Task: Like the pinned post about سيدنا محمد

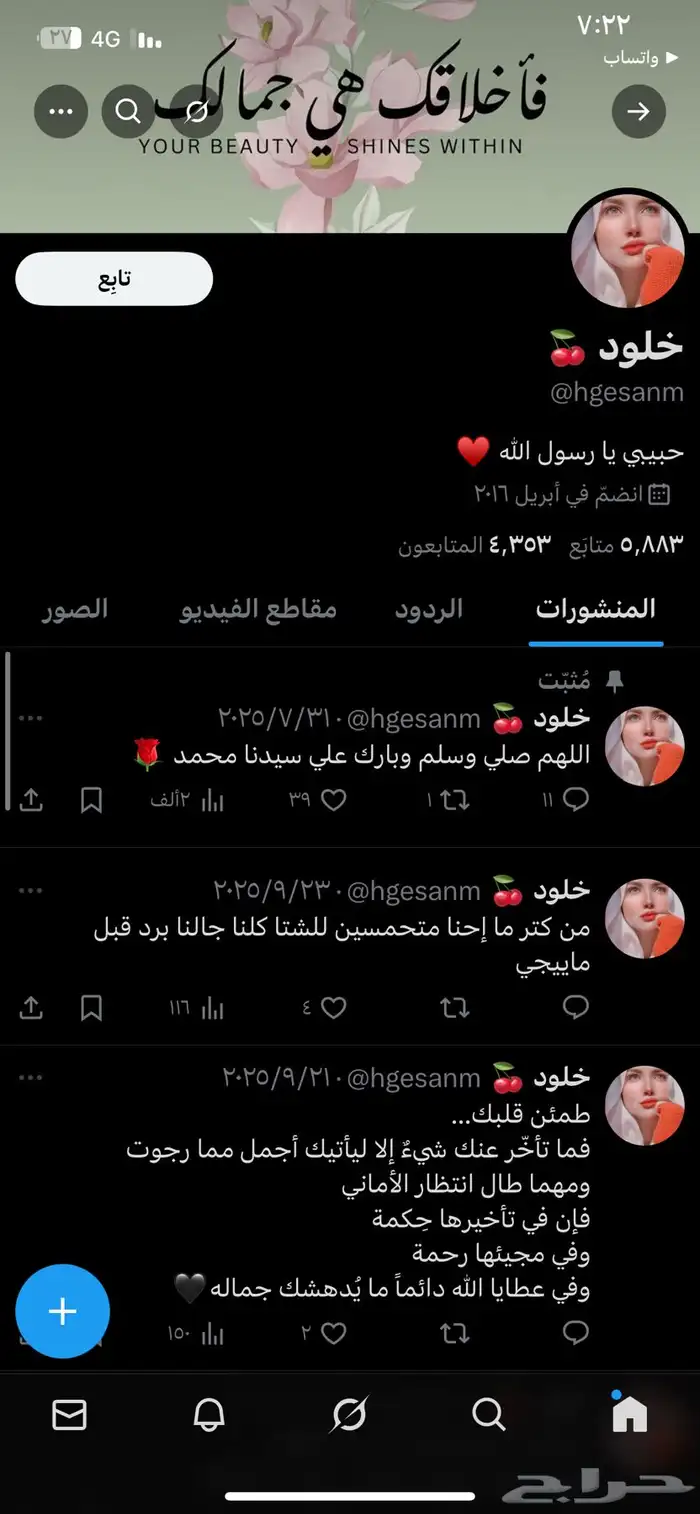Action: 332,800
